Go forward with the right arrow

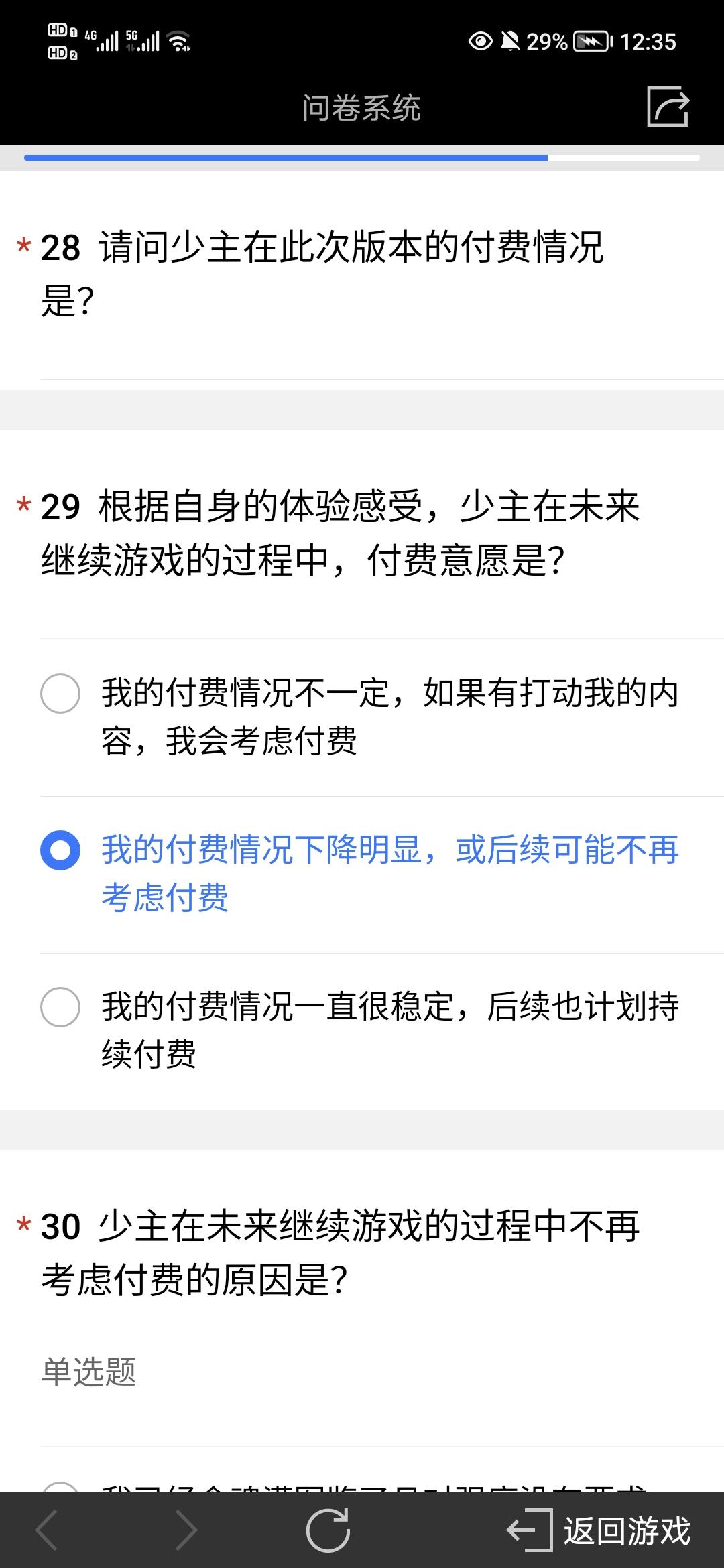coord(186,1530)
